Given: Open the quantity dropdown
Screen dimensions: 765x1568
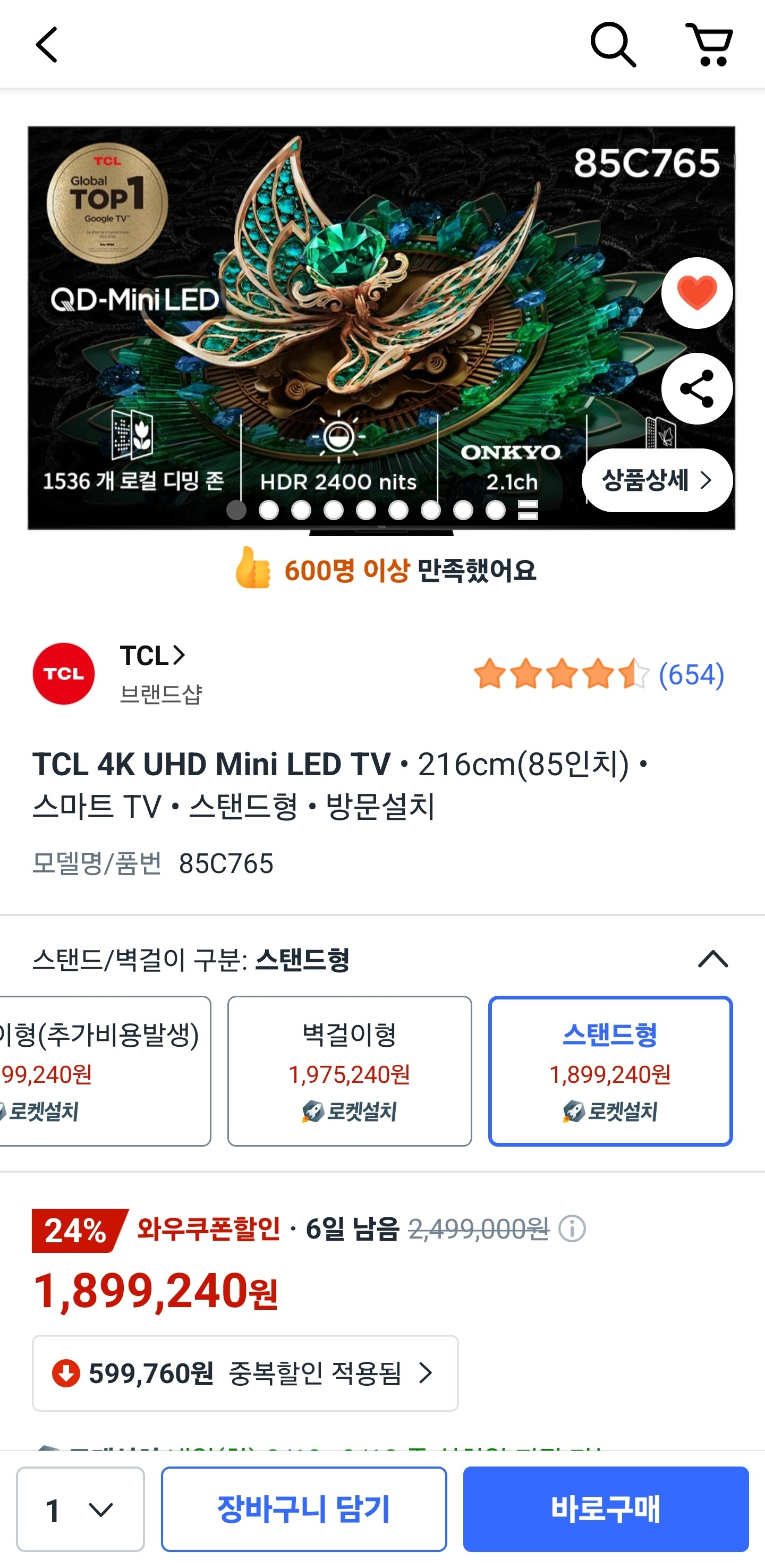Looking at the screenshot, I should point(80,1510).
